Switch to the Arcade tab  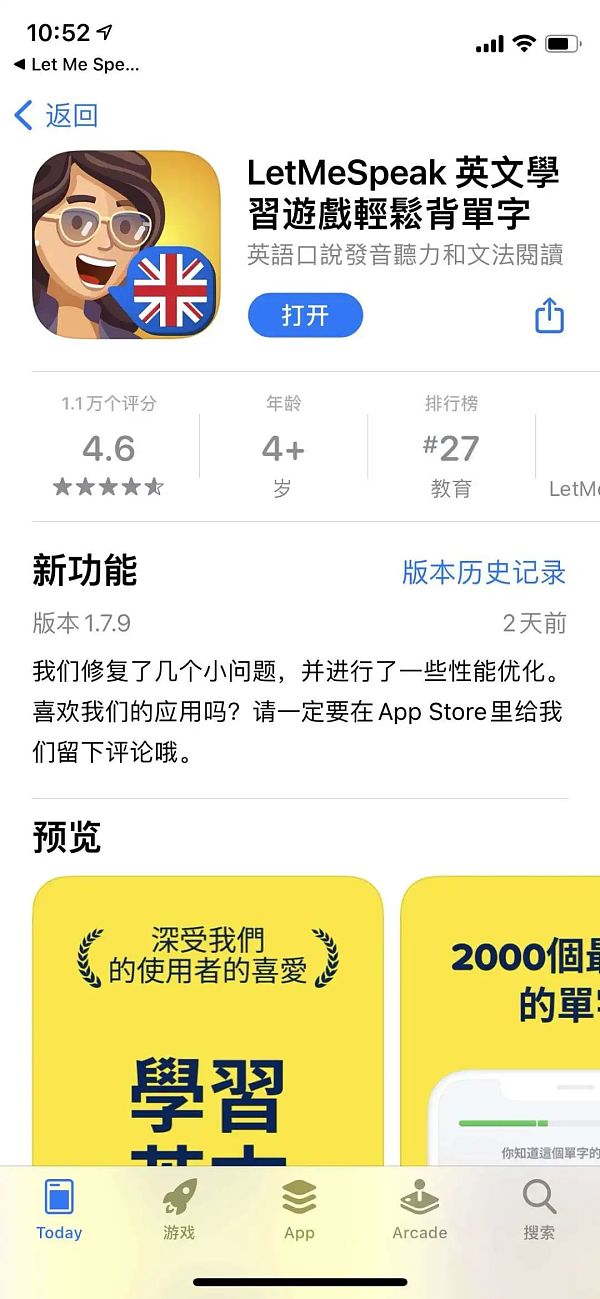click(x=419, y=1209)
